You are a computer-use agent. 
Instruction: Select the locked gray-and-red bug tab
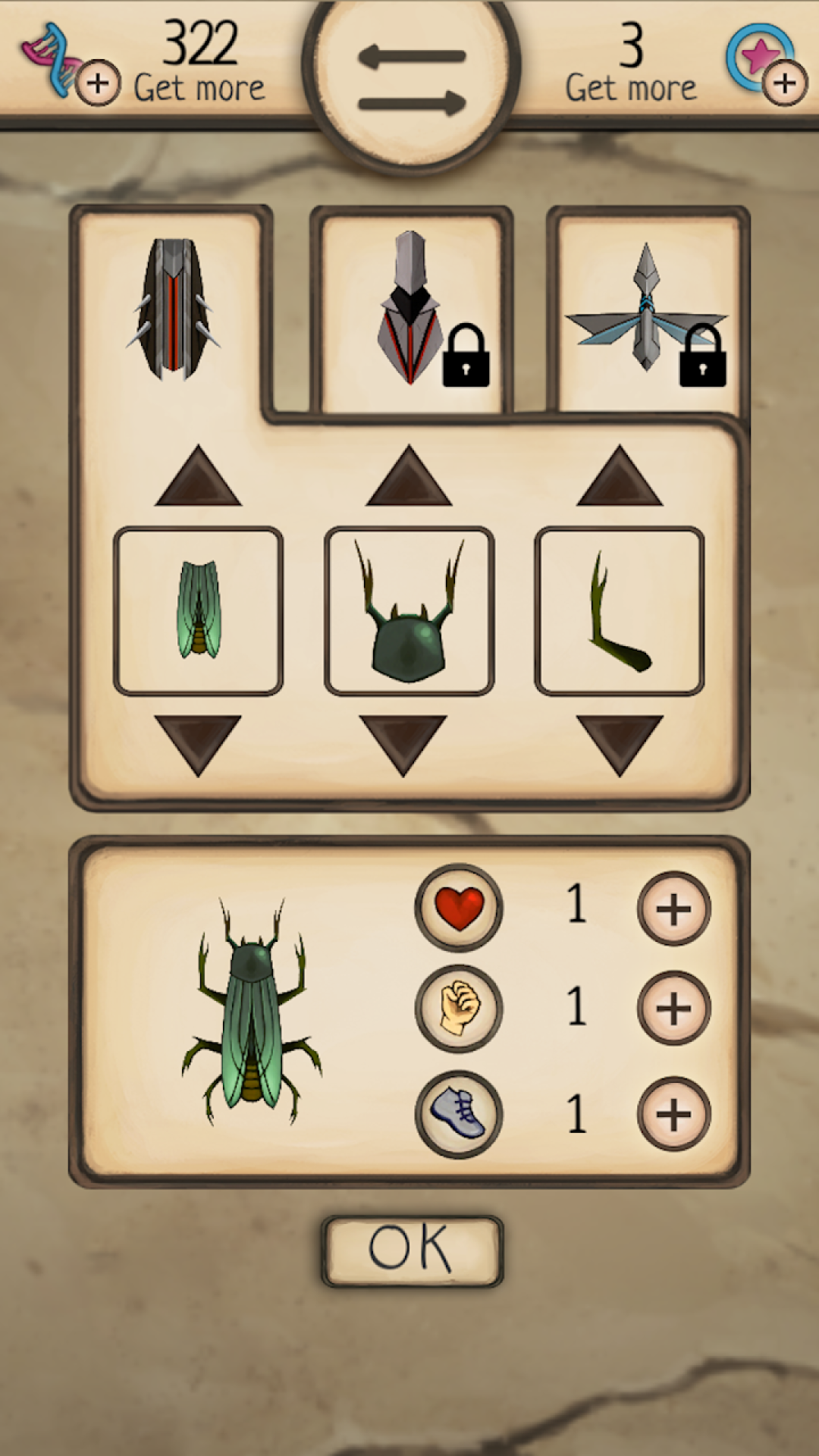point(412,309)
